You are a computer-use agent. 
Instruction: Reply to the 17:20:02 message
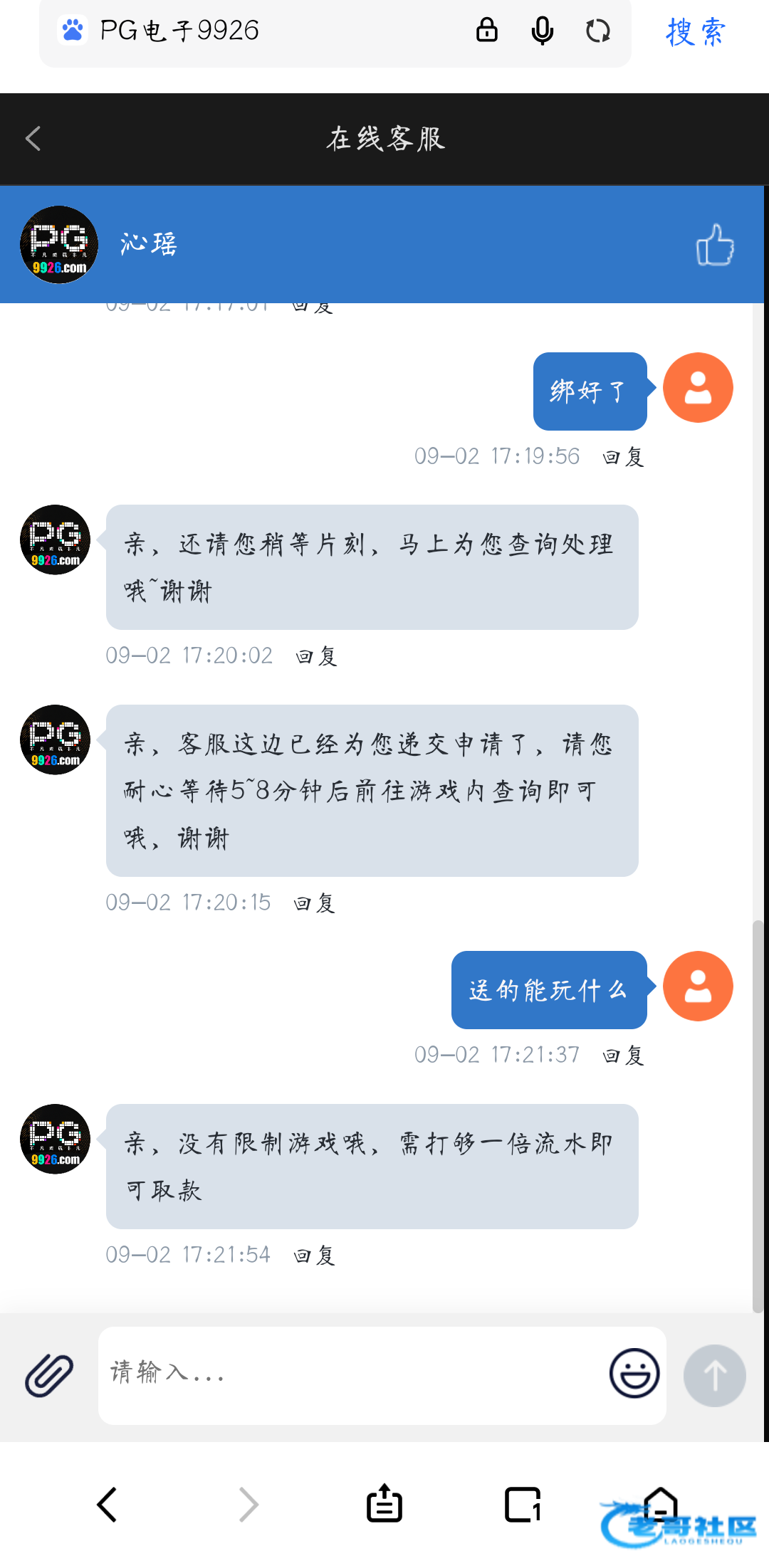pyautogui.click(x=317, y=656)
